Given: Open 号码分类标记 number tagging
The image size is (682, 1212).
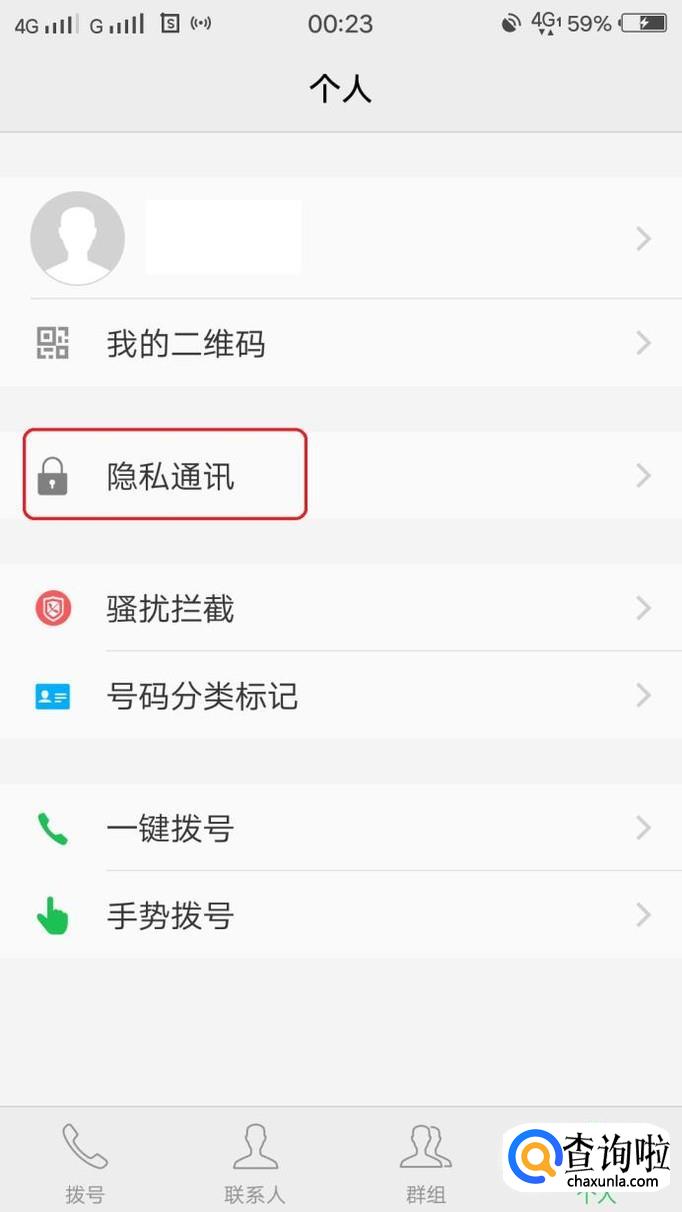Looking at the screenshot, I should [x=340, y=695].
